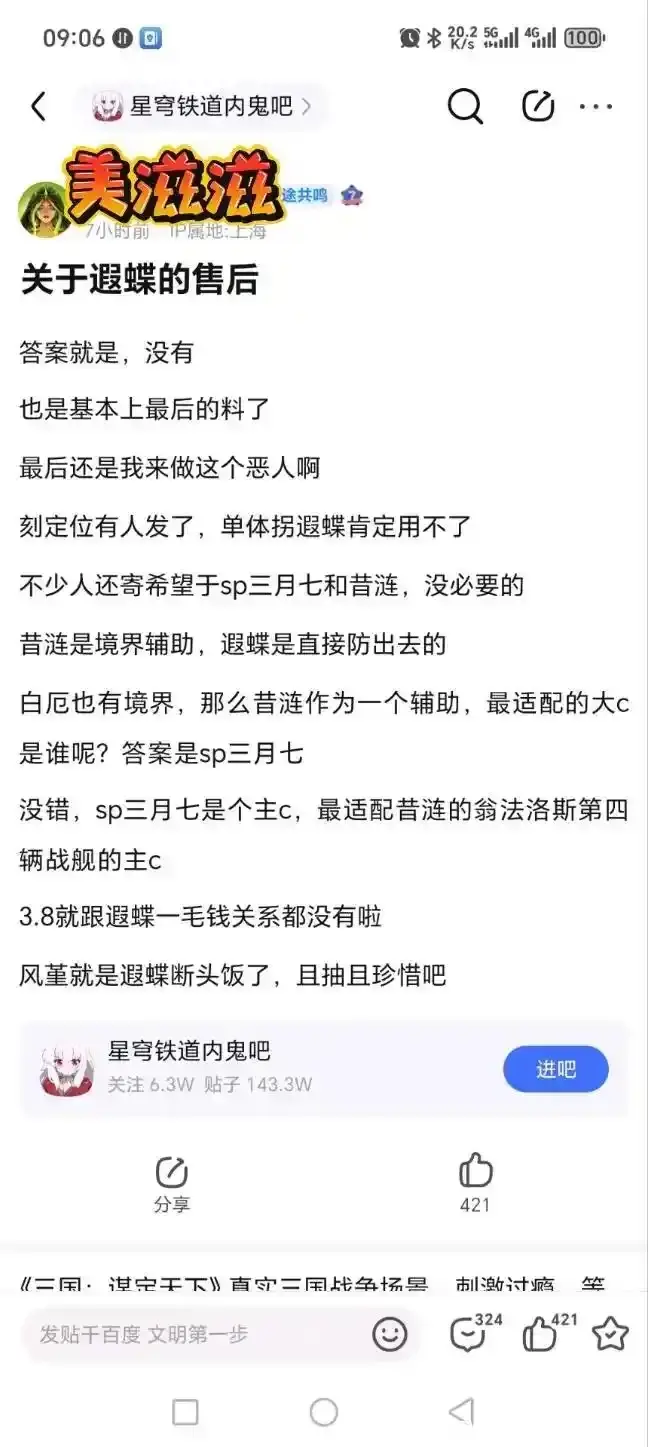Open the three-dot overflow menu
The height and width of the screenshot is (1447, 648).
[597, 107]
